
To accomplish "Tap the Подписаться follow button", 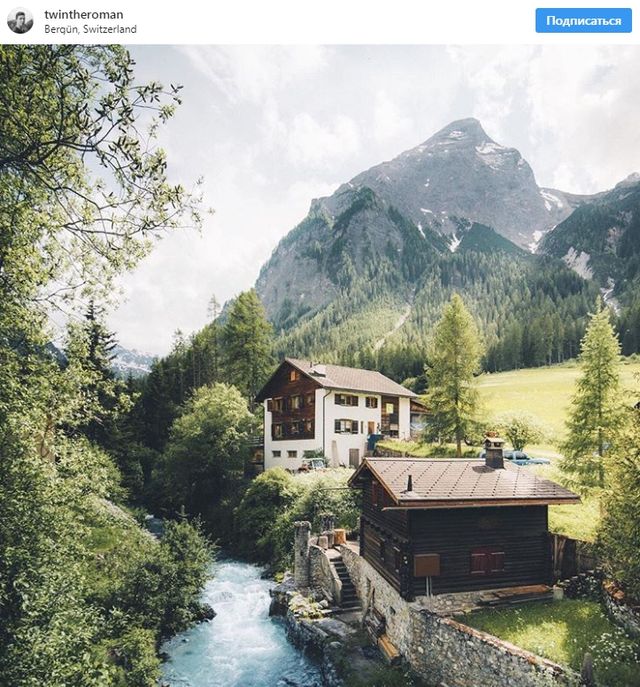I will [x=583, y=21].
